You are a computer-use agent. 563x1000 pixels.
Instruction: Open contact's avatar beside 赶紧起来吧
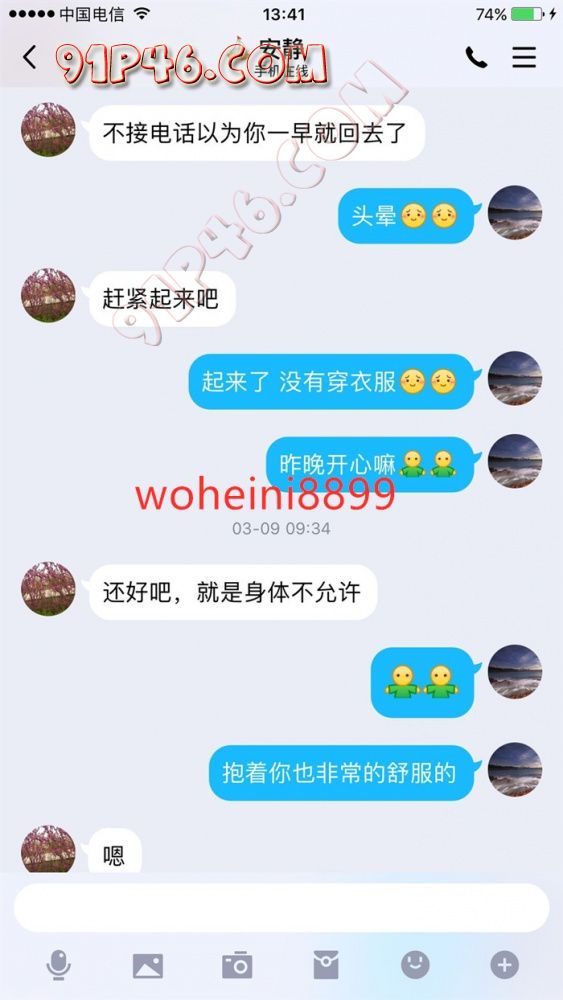click(x=48, y=295)
